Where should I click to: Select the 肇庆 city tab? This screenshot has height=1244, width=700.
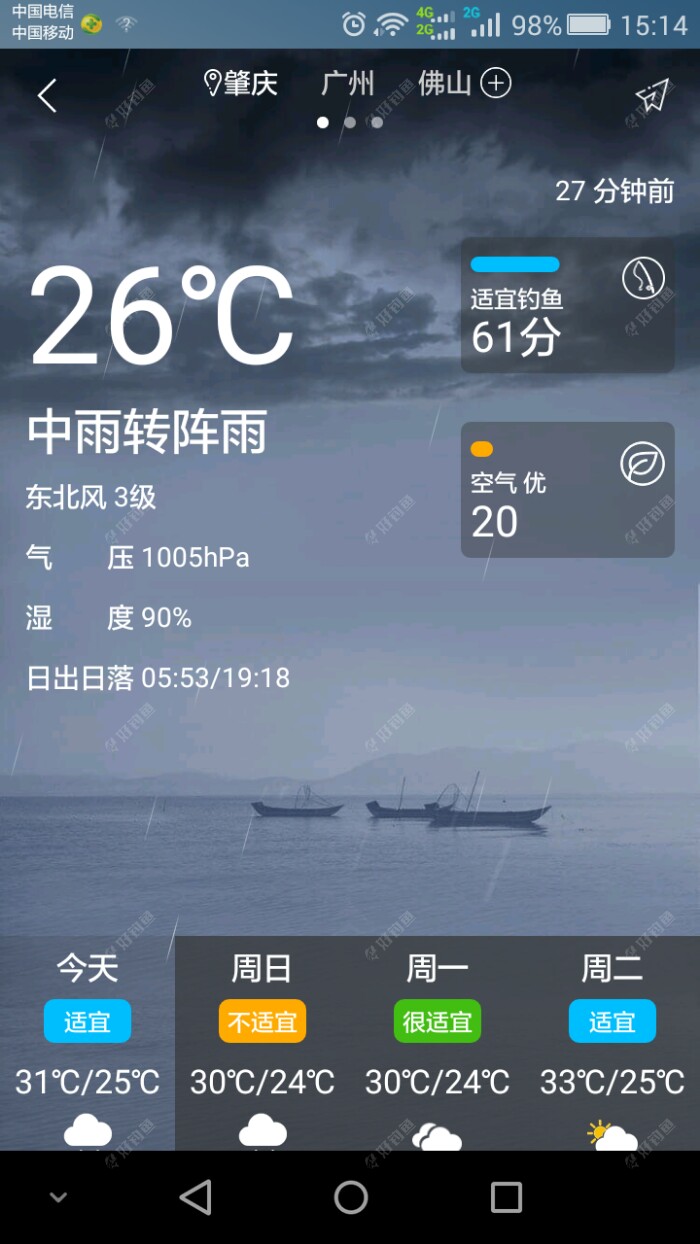click(241, 83)
